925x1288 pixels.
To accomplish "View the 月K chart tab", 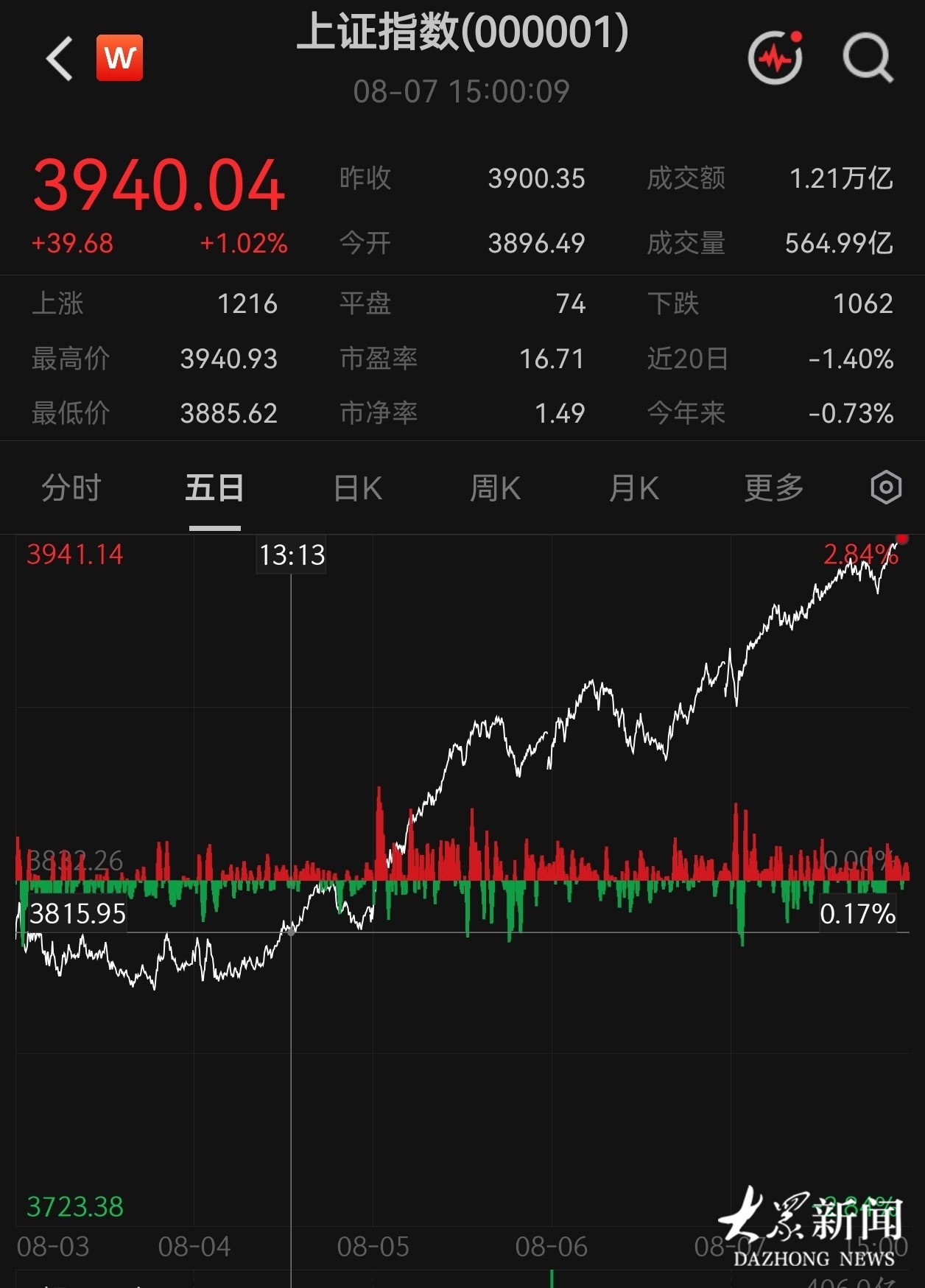I will 634,488.
